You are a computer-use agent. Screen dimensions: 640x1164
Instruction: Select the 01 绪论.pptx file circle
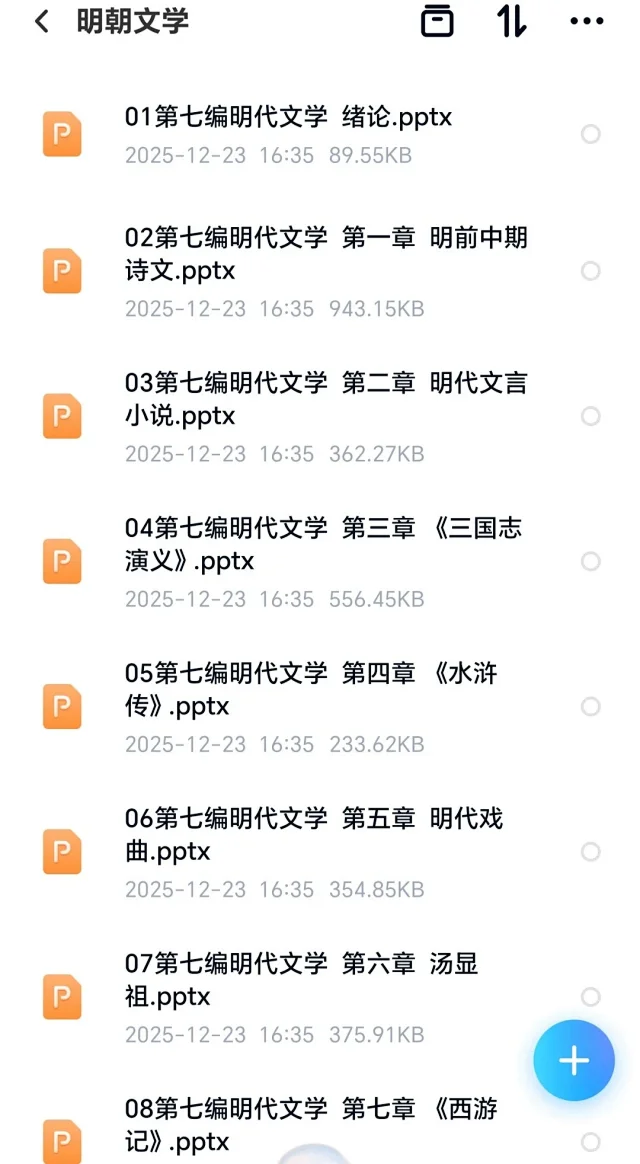click(591, 134)
